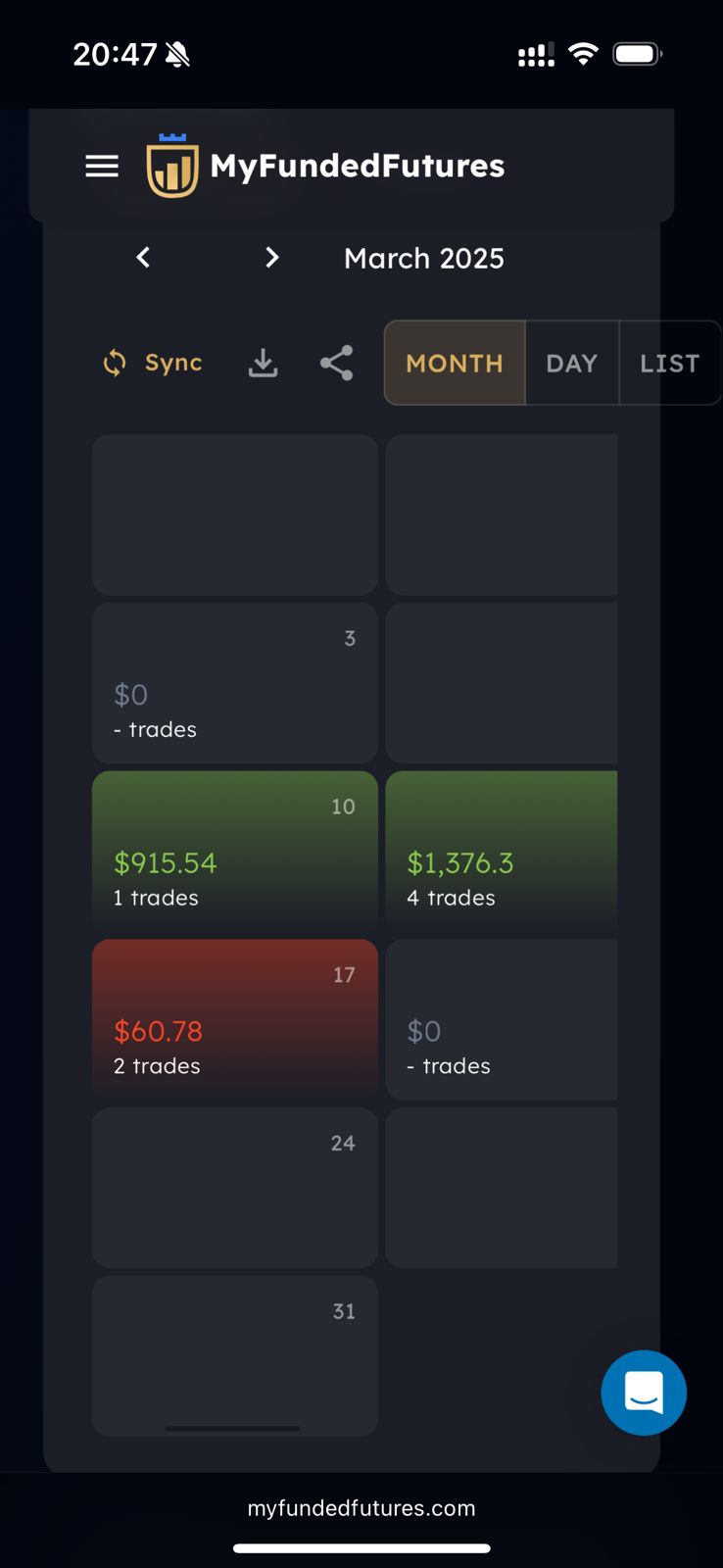Image resolution: width=723 pixels, height=1568 pixels.
Task: Open the March 31 day cell
Action: 235,1355
